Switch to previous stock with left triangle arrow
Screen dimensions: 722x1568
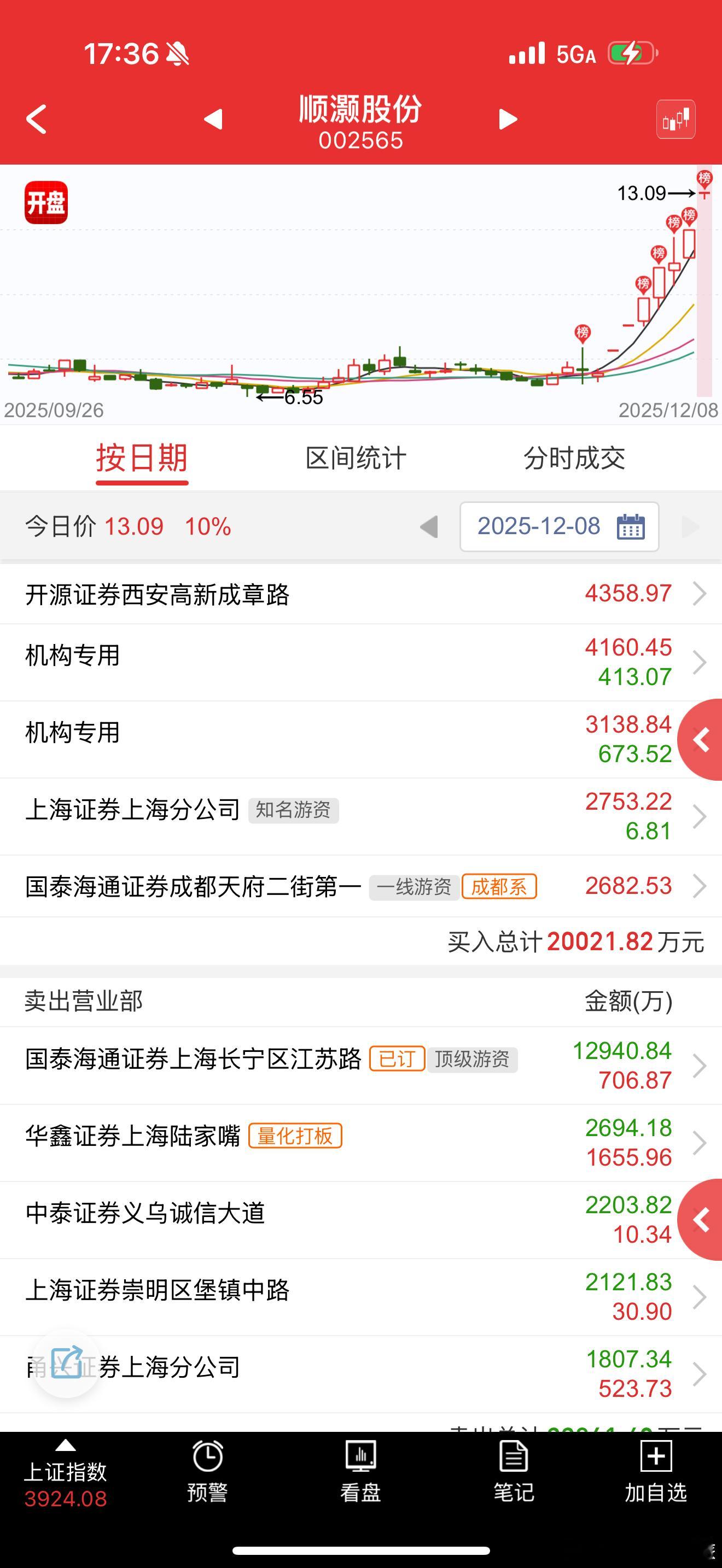pyautogui.click(x=212, y=119)
